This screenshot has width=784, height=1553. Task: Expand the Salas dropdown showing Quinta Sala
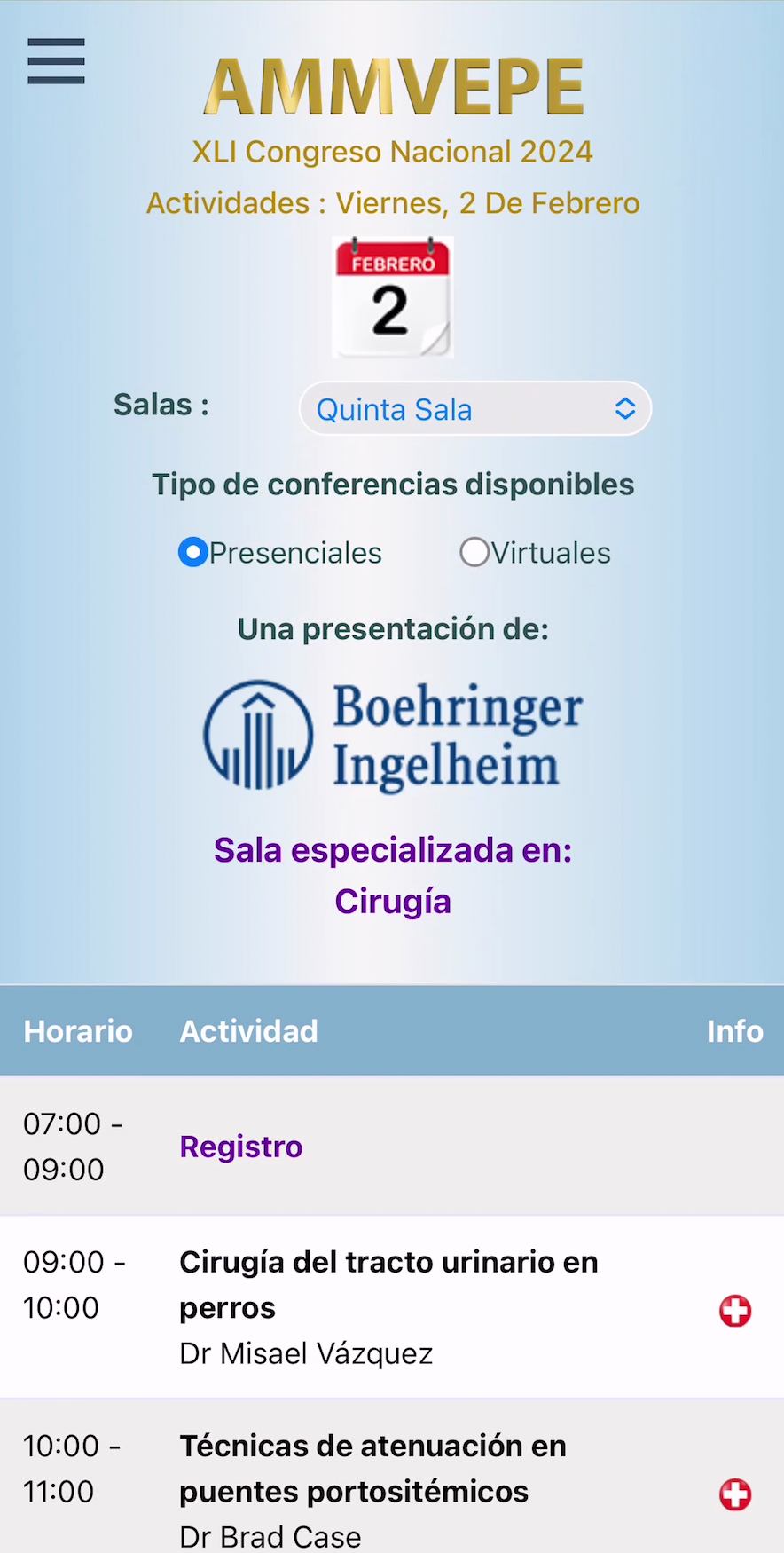(x=475, y=409)
